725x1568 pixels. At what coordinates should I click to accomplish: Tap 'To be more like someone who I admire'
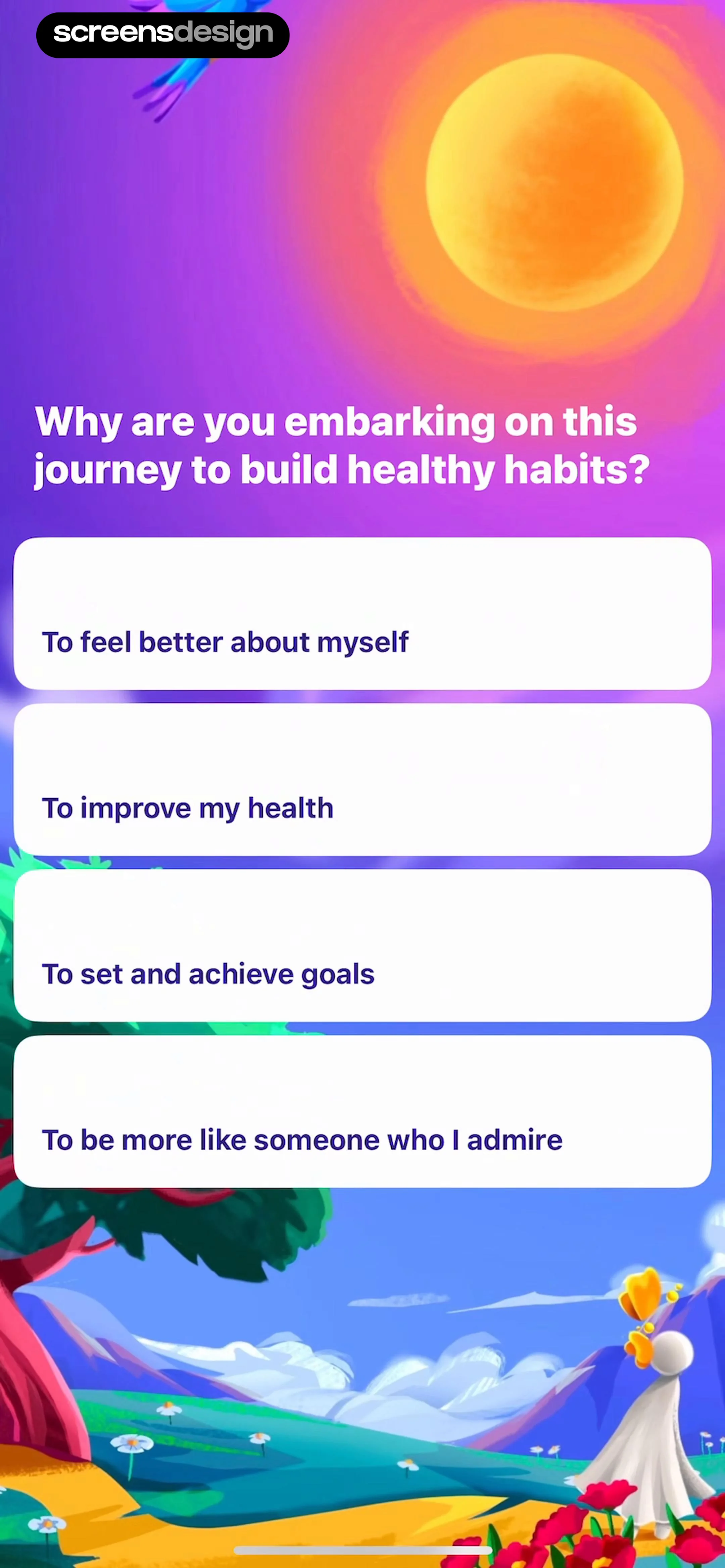point(362,1111)
